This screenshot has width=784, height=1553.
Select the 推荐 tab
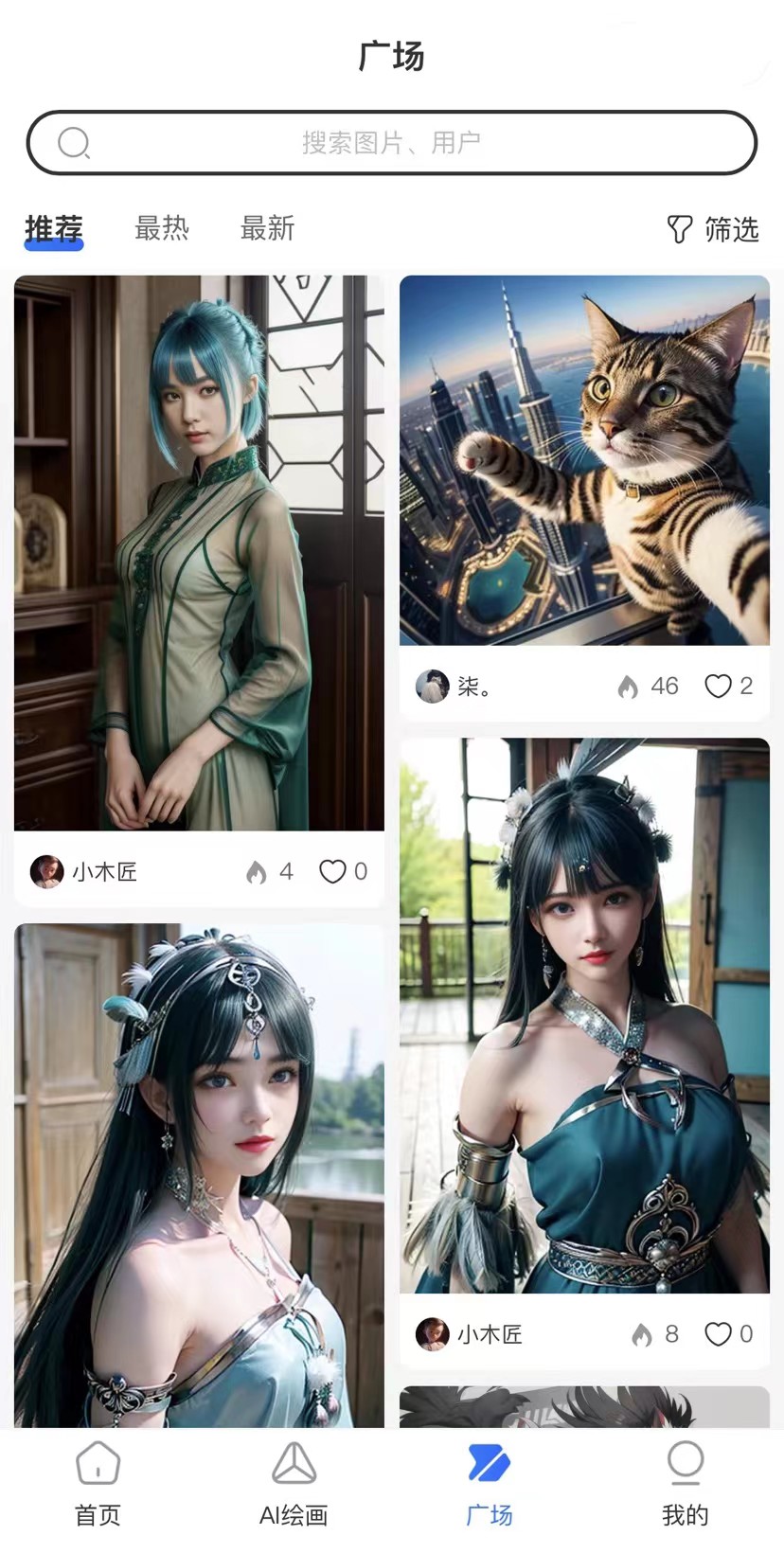coord(54,228)
